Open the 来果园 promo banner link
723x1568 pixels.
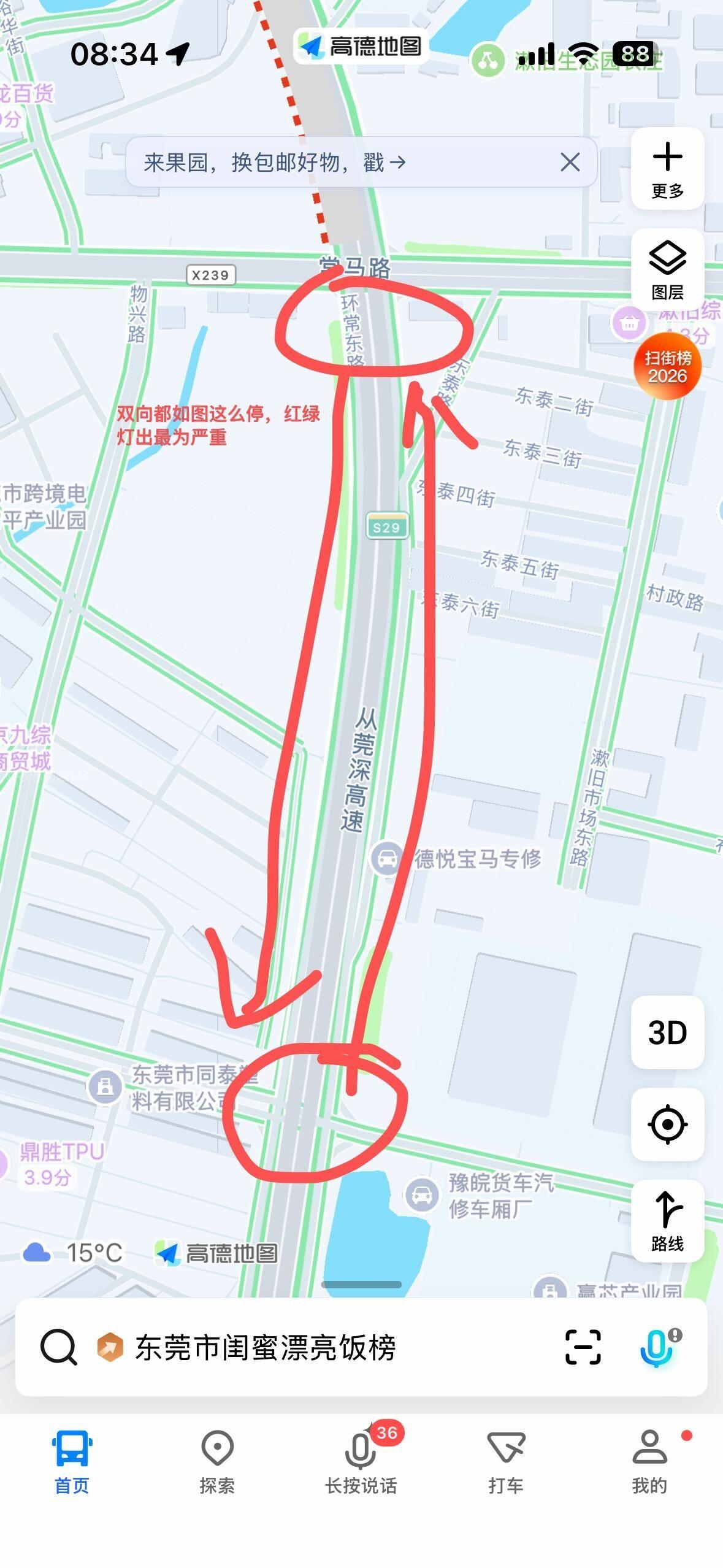point(274,163)
